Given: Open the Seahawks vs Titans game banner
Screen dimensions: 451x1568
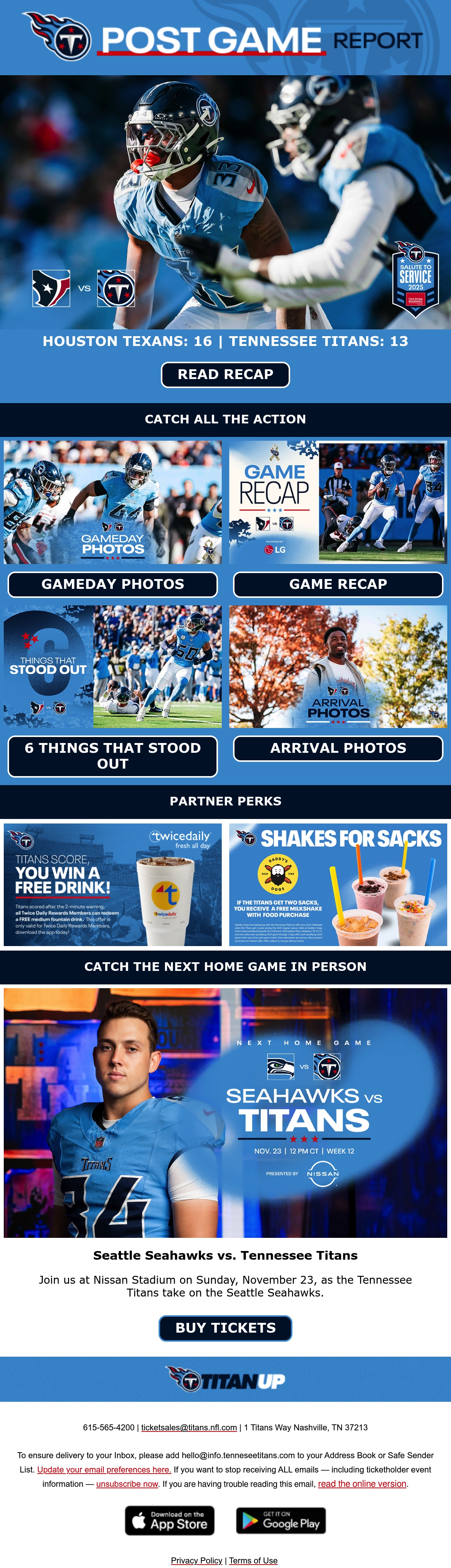Looking at the screenshot, I should pos(225,1113).
